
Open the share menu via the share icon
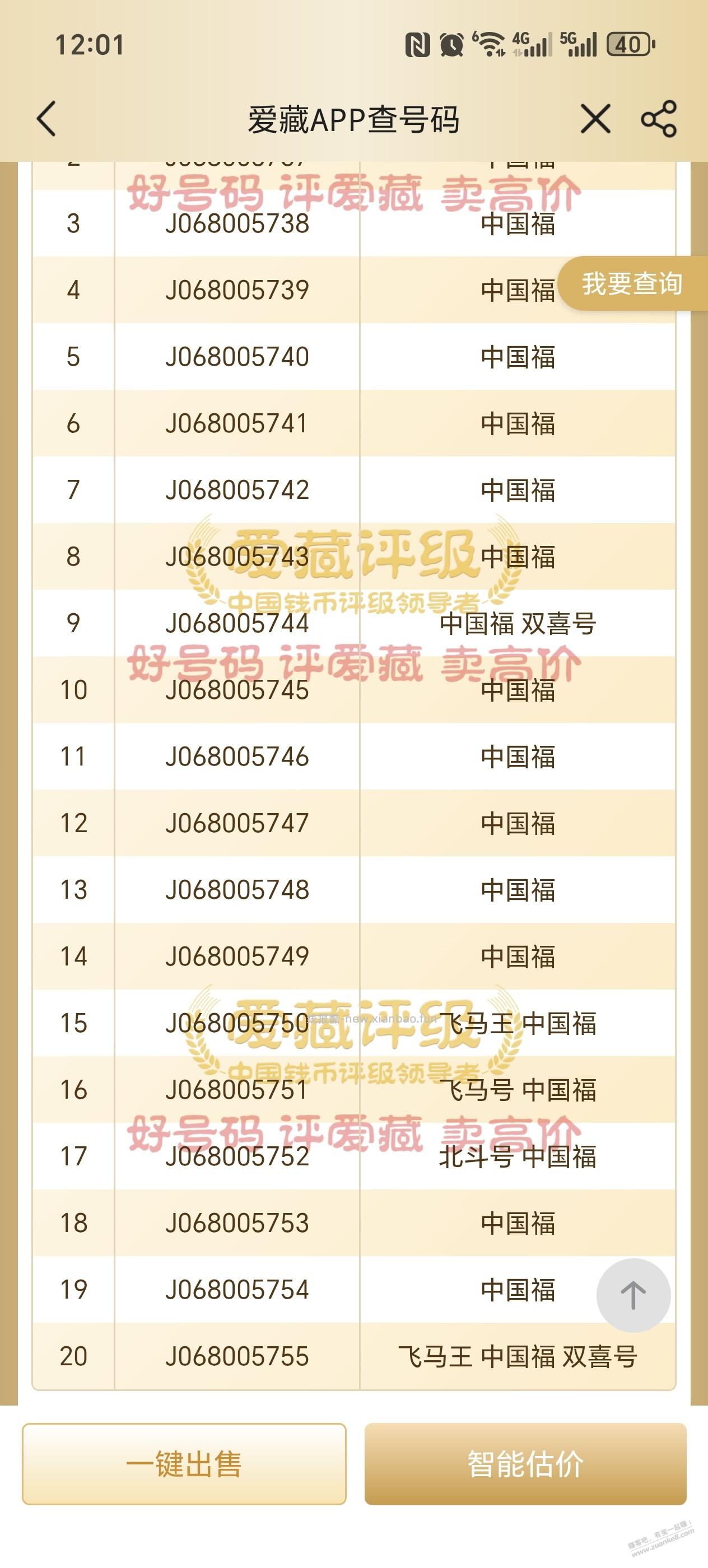click(x=661, y=119)
